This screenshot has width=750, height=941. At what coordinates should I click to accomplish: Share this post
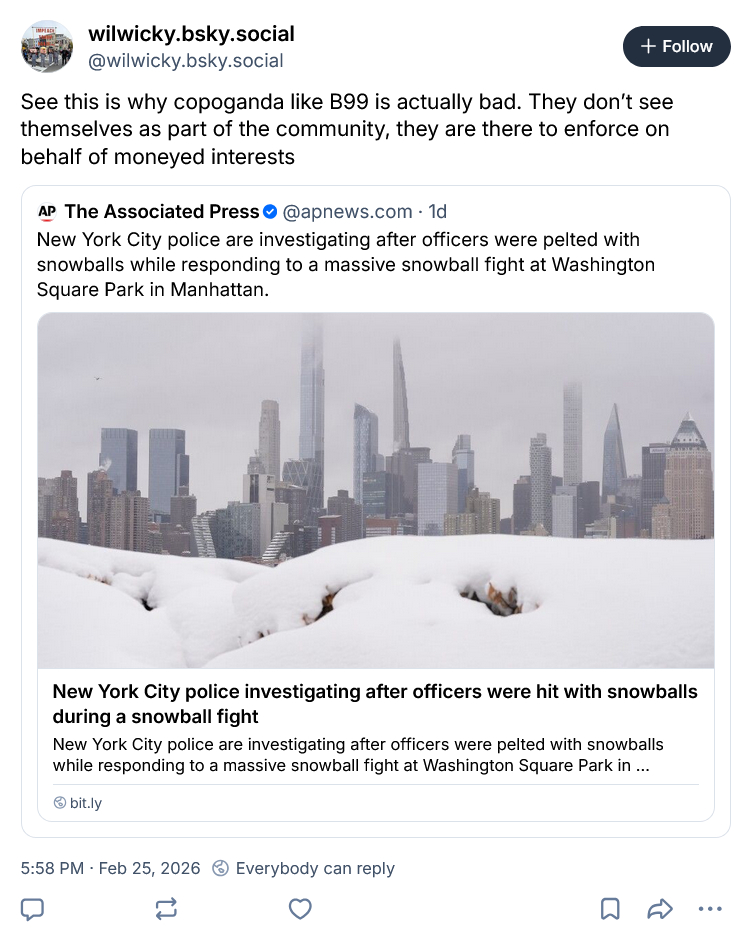tap(660, 908)
